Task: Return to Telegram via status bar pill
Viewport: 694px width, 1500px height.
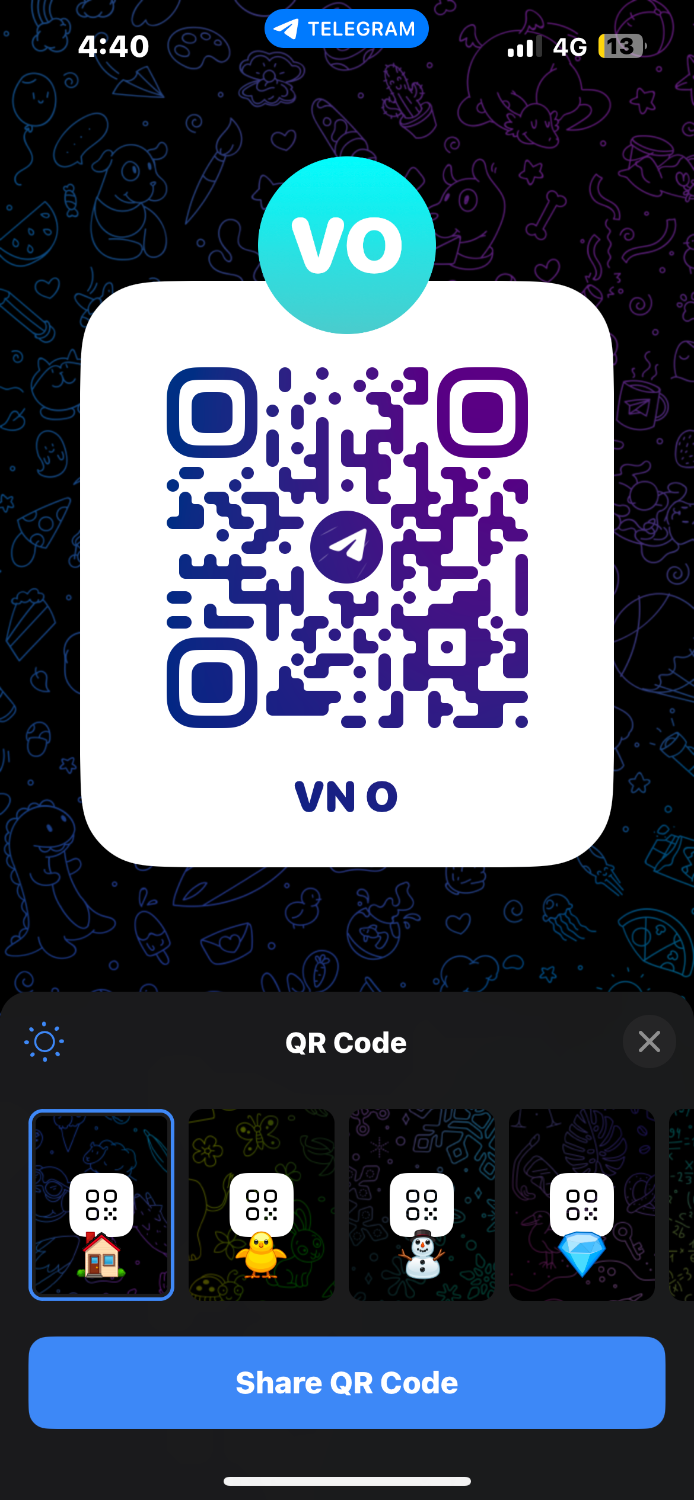Action: (346, 29)
